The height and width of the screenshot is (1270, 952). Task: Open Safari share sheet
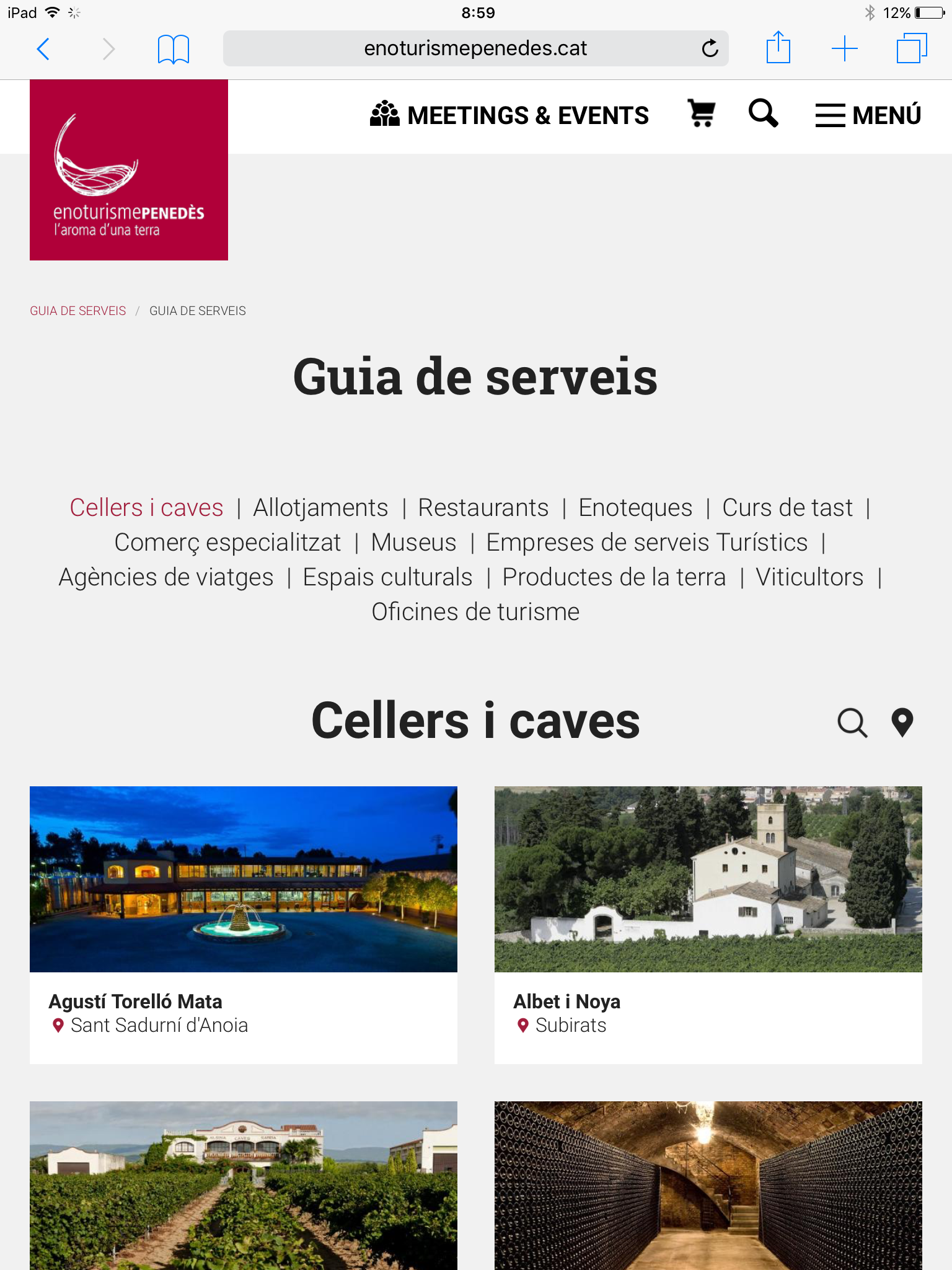click(778, 48)
